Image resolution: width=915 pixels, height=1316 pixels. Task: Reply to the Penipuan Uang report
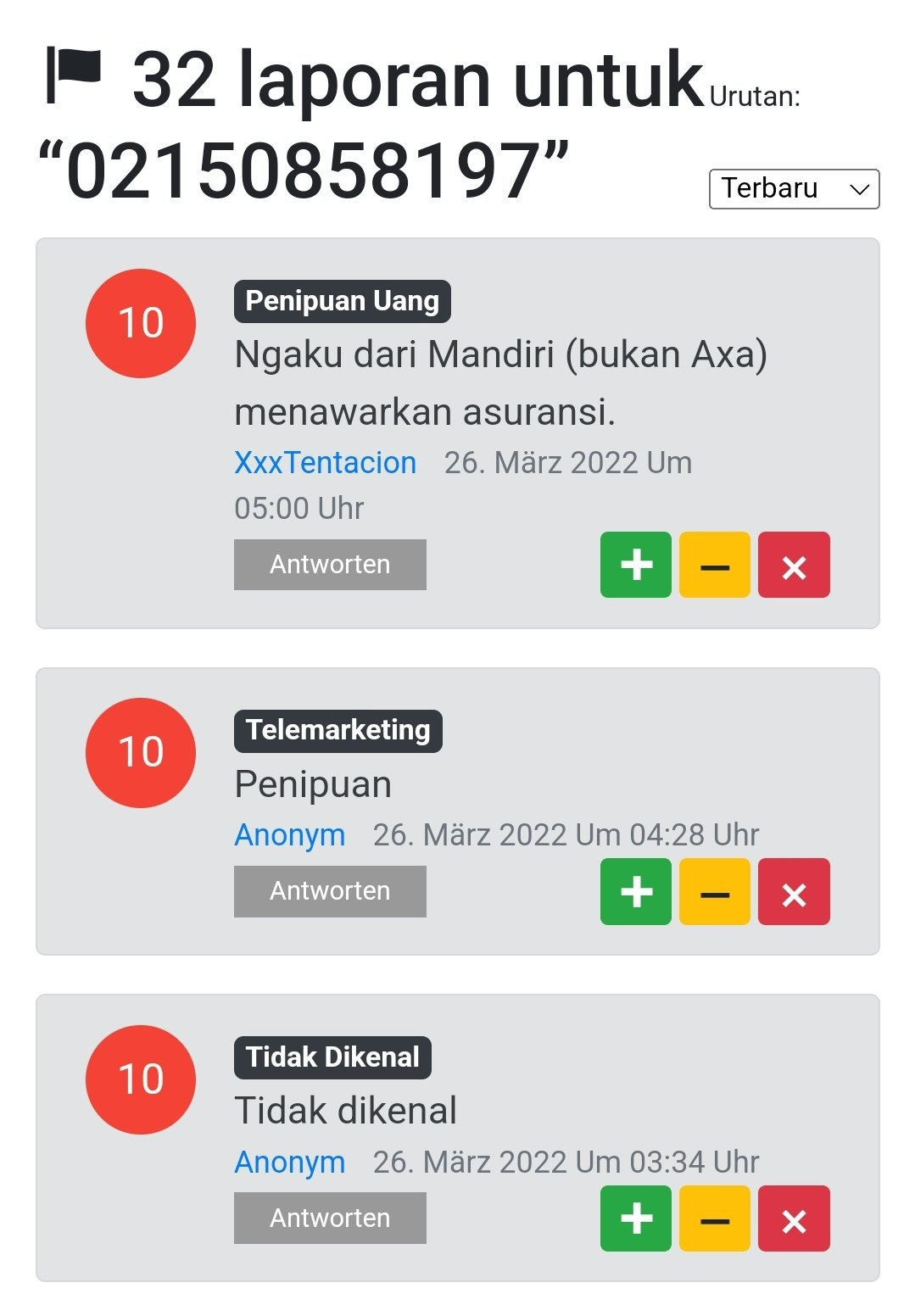pyautogui.click(x=330, y=565)
